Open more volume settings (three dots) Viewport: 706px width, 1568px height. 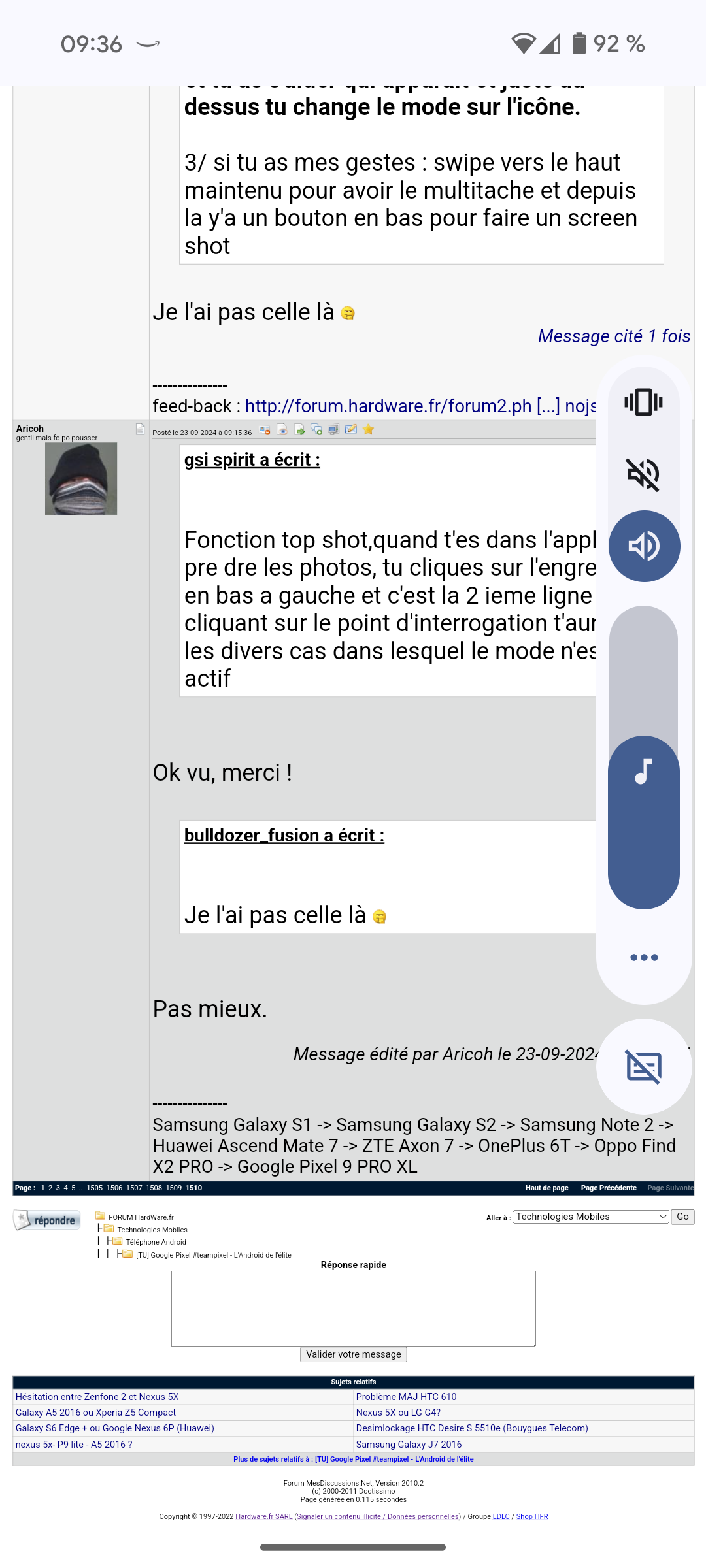(644, 957)
